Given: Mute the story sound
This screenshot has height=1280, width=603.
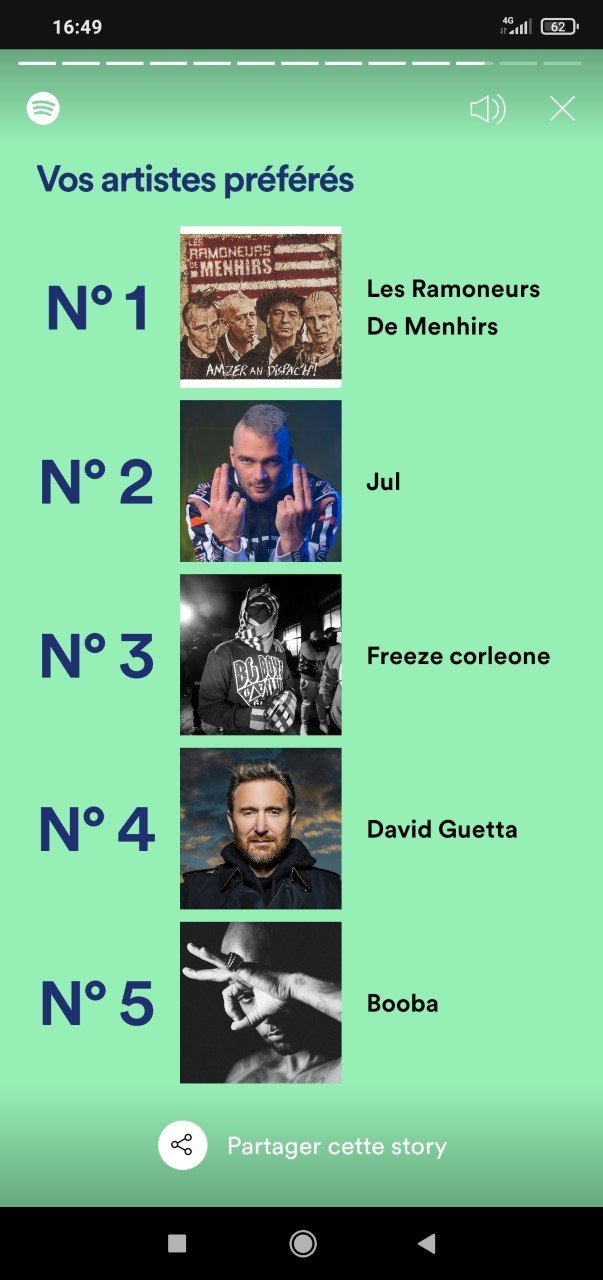Looking at the screenshot, I should tap(488, 109).
